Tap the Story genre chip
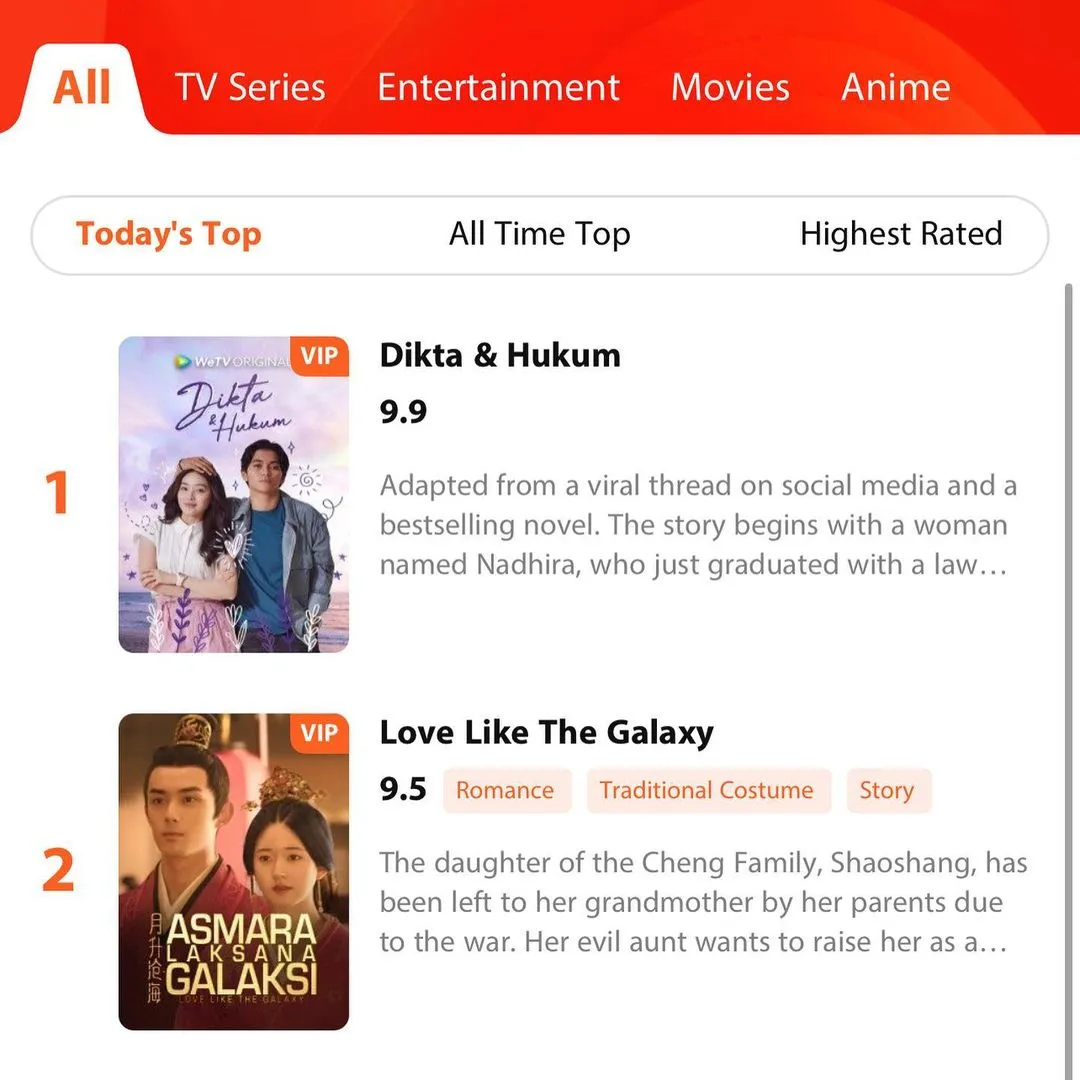The height and width of the screenshot is (1080, 1080). pos(887,790)
